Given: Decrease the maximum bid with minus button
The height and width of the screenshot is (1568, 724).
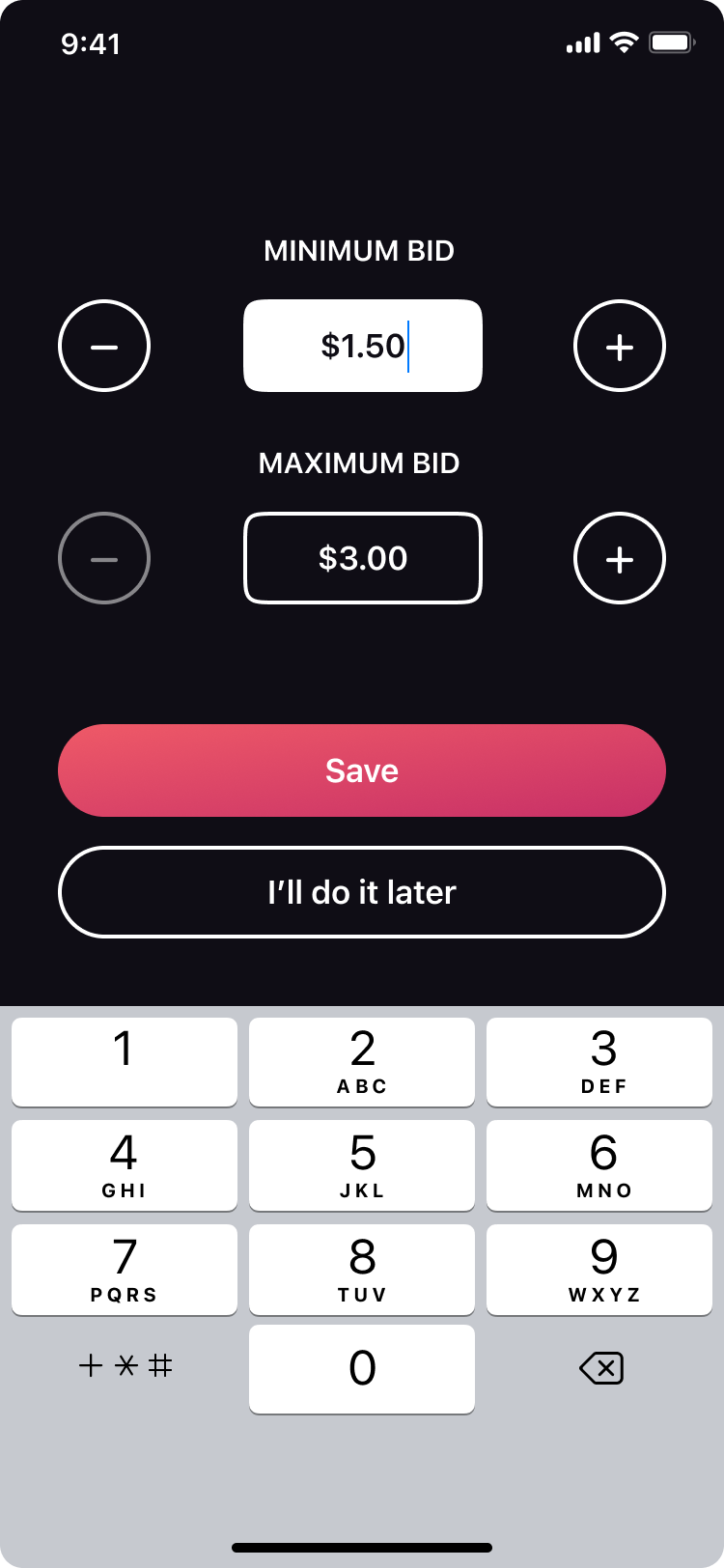Looking at the screenshot, I should (x=104, y=558).
